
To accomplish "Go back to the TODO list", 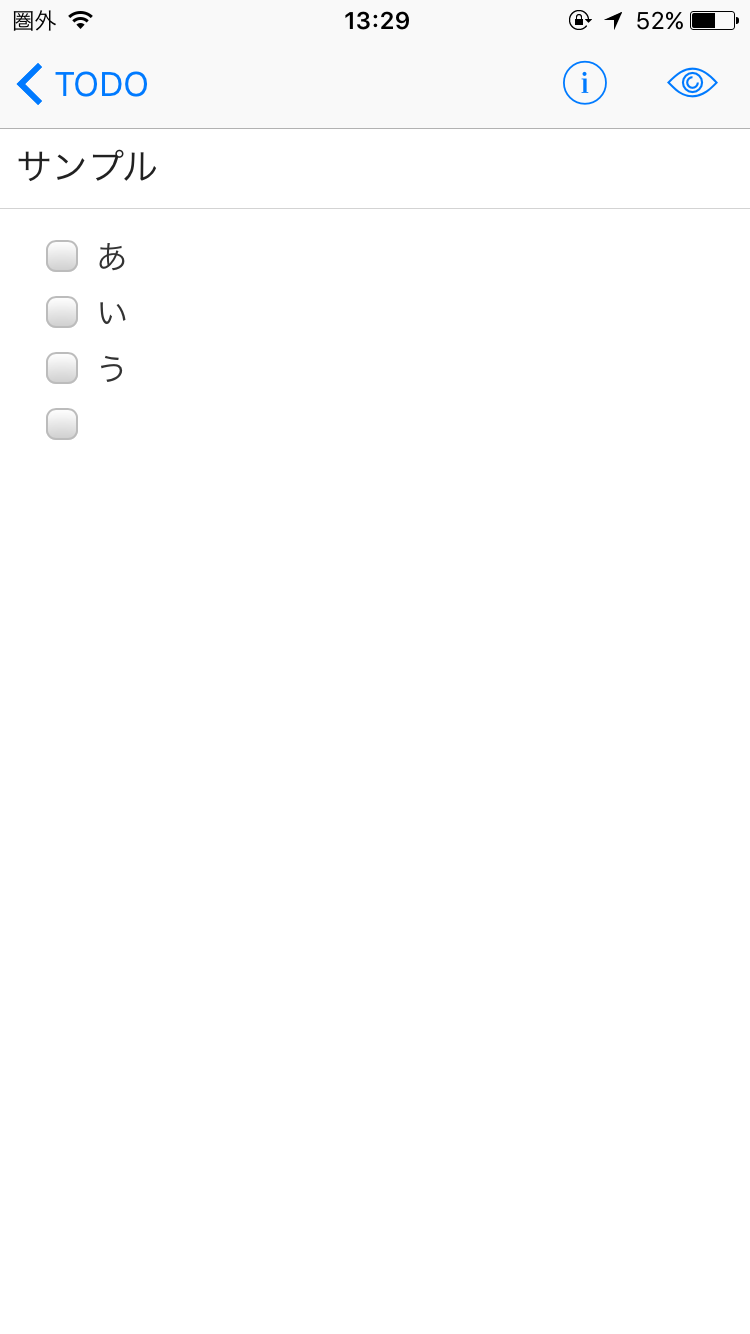I will (82, 84).
